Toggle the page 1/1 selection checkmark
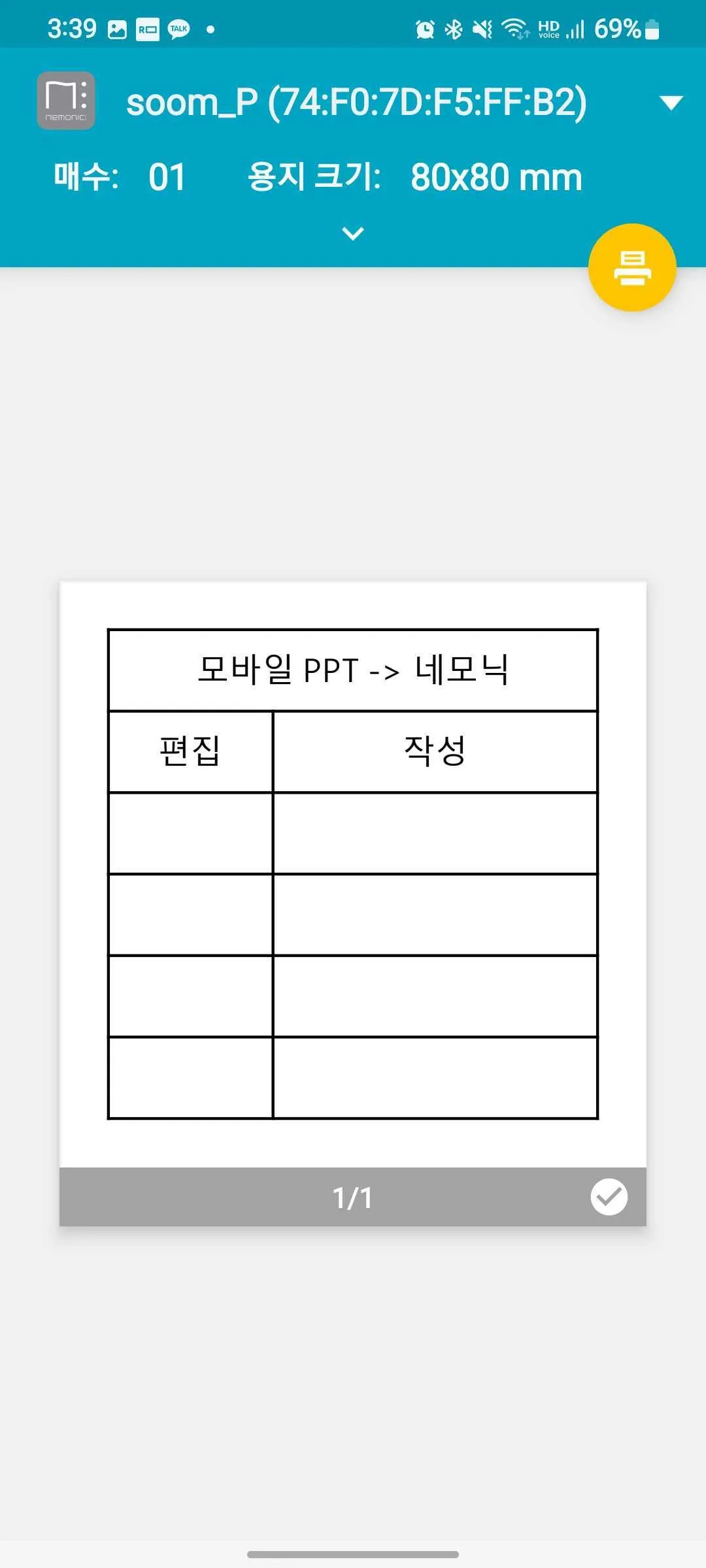 point(609,1197)
